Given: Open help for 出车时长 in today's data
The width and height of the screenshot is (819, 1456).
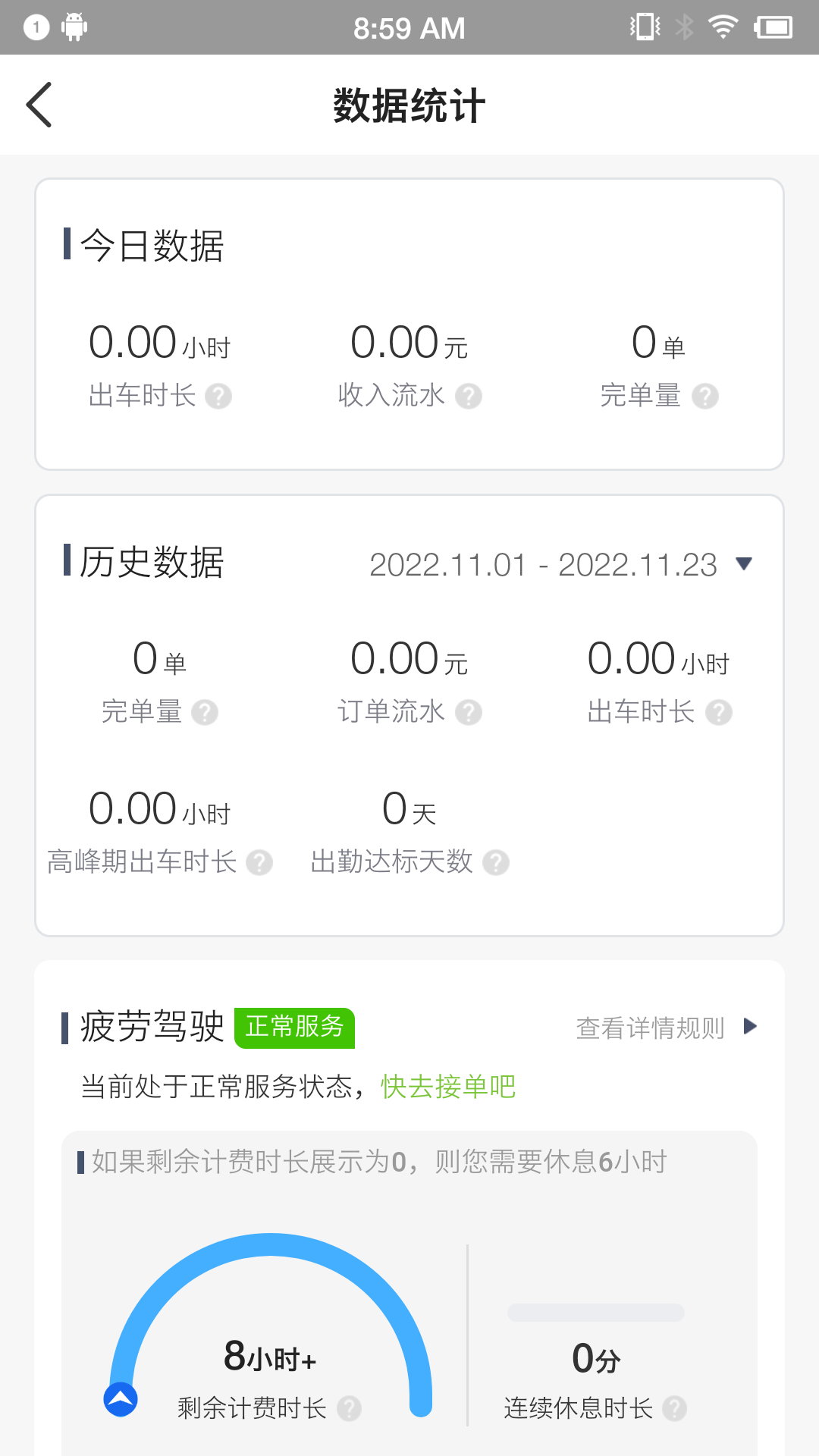Looking at the screenshot, I should pyautogui.click(x=220, y=396).
